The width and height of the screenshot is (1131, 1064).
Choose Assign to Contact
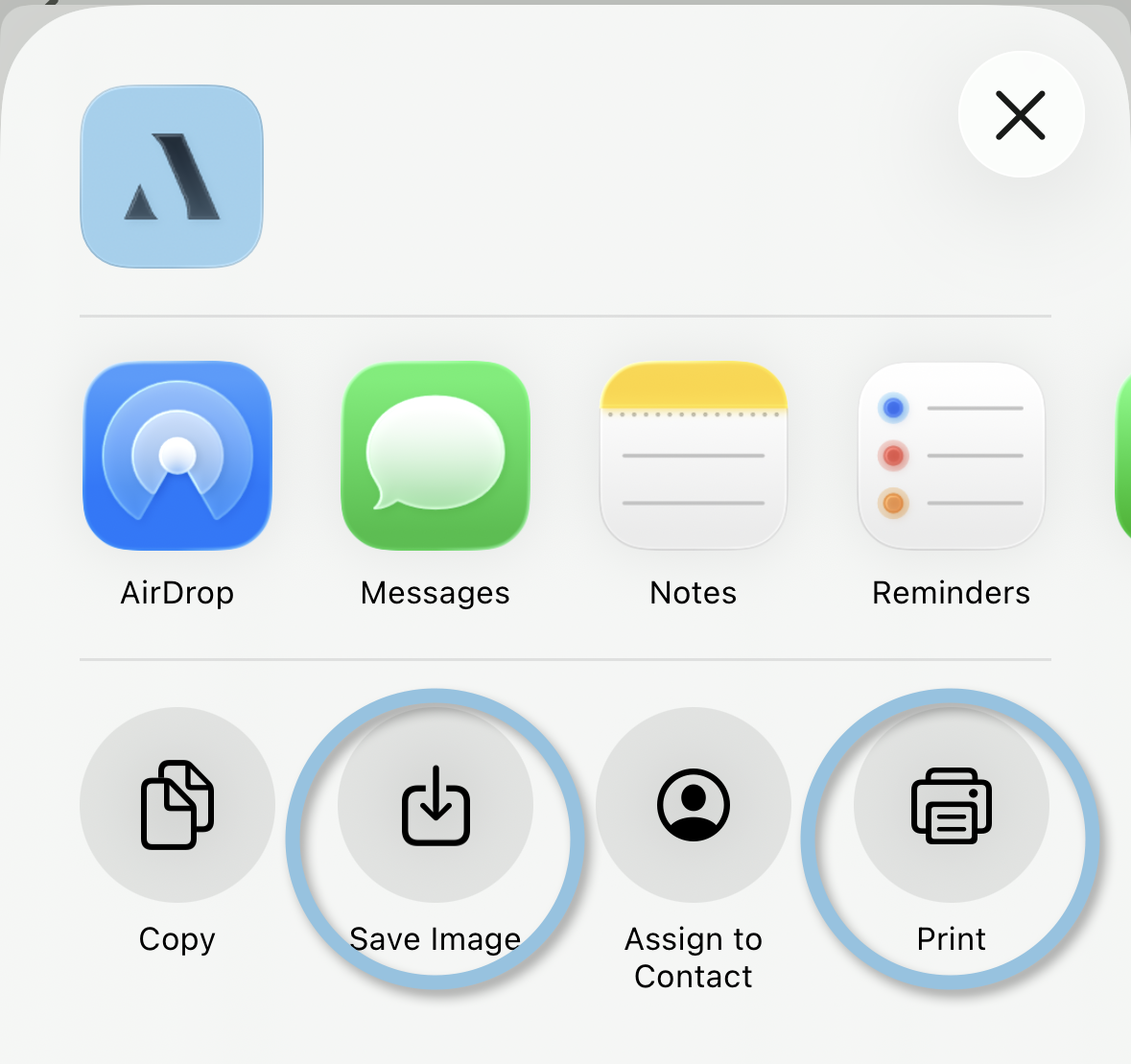coord(694,805)
